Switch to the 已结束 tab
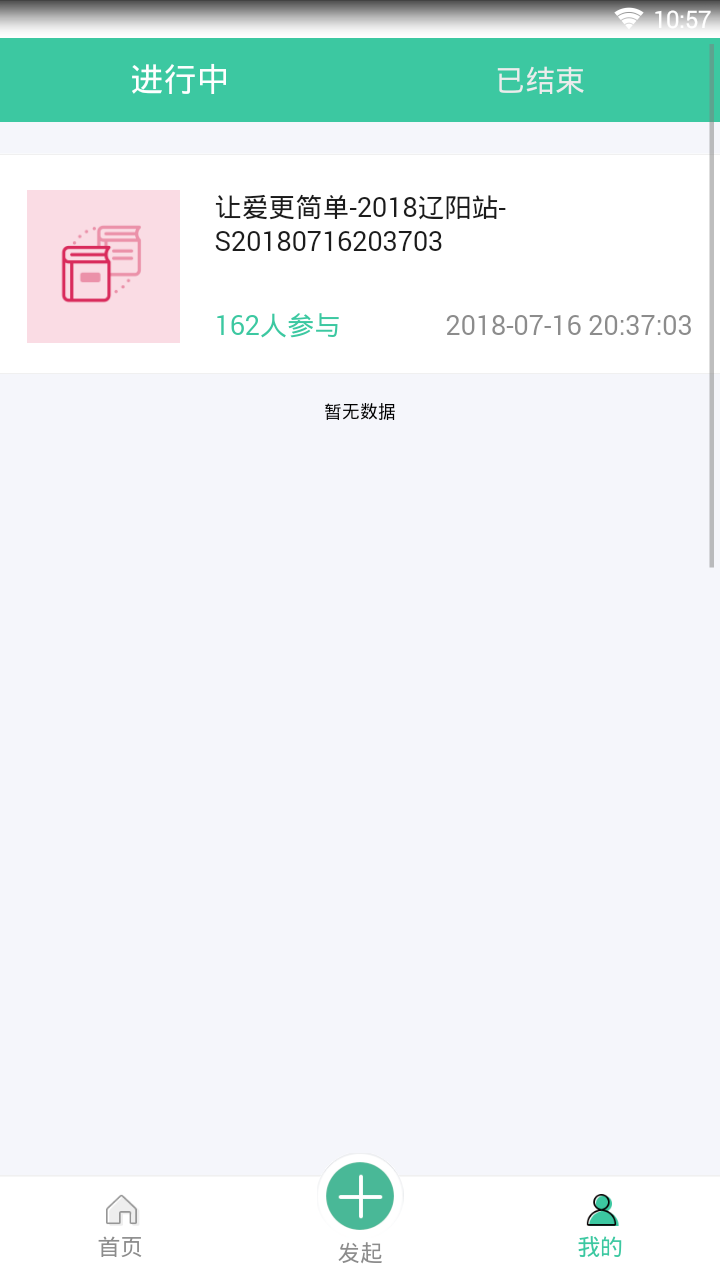Screen dimensions: 720x1280 pyautogui.click(x=540, y=80)
